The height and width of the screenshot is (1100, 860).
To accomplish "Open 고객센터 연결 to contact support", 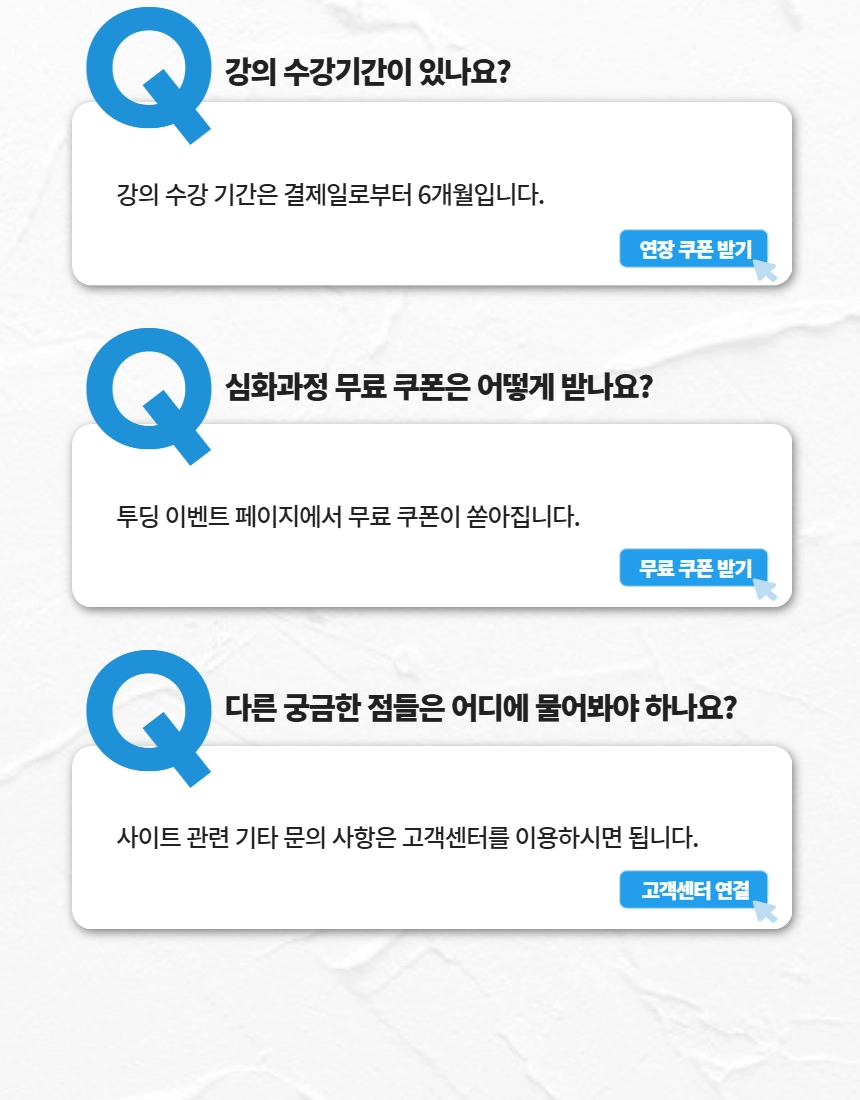I will click(x=693, y=890).
